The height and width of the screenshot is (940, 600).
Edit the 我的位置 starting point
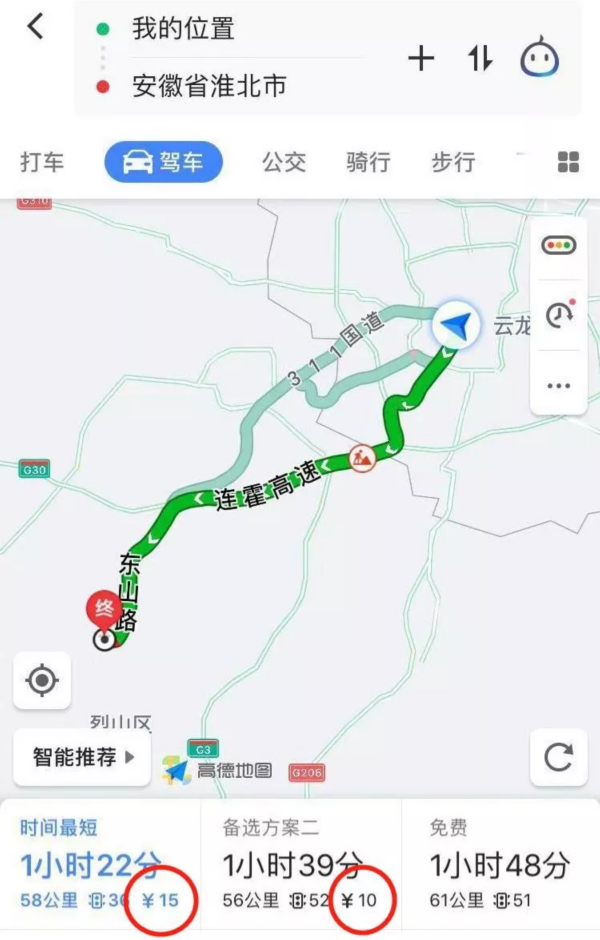point(183,29)
